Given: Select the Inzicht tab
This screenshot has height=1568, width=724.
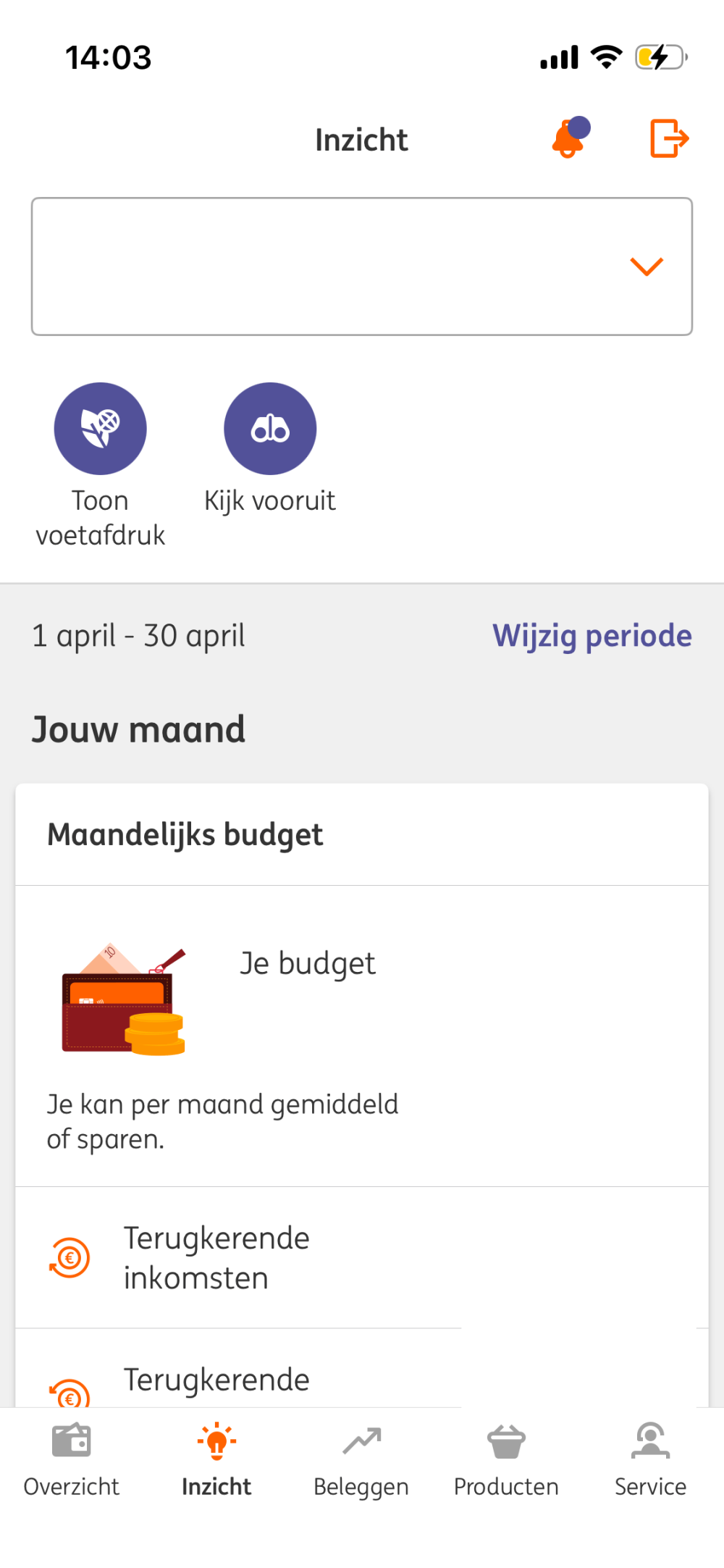Looking at the screenshot, I should pos(216,1459).
